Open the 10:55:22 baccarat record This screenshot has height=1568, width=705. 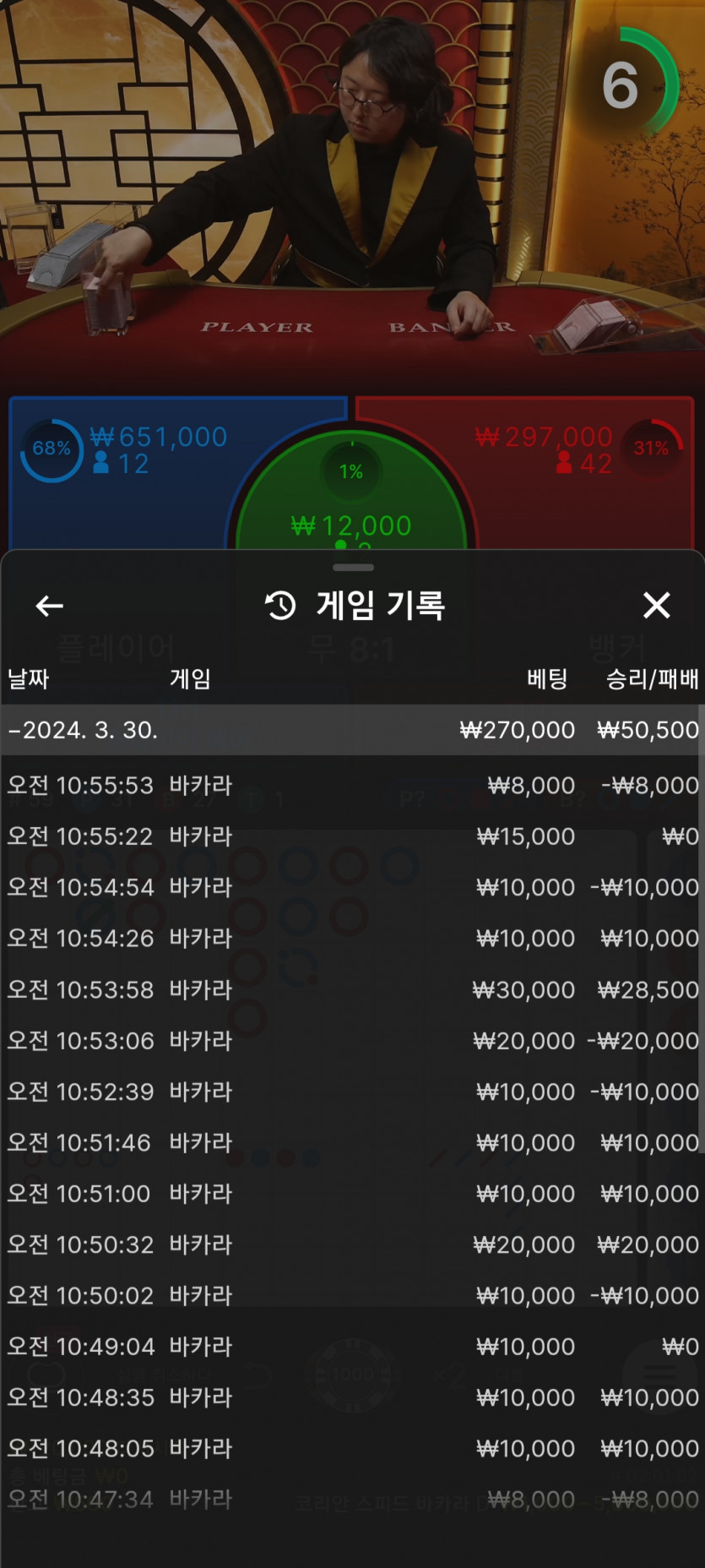click(x=352, y=836)
